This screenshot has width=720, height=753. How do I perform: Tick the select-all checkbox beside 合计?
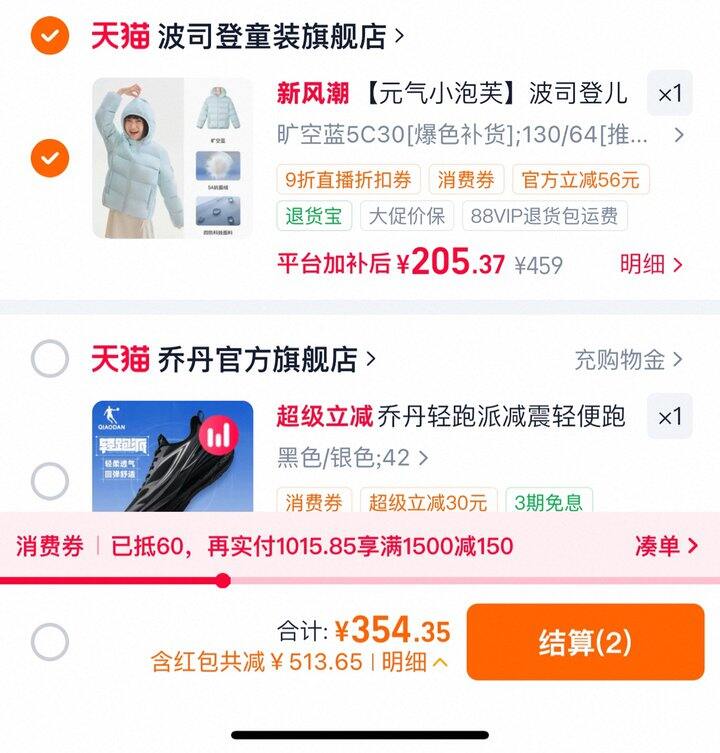[x=50, y=642]
